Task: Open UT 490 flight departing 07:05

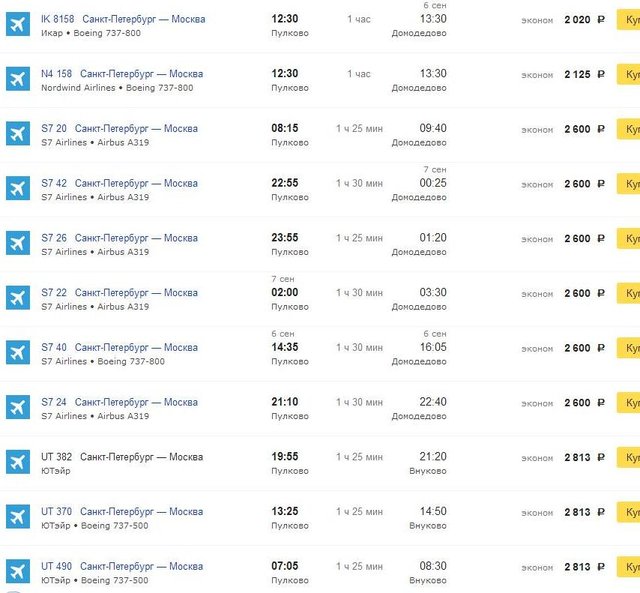Action: tap(122, 567)
